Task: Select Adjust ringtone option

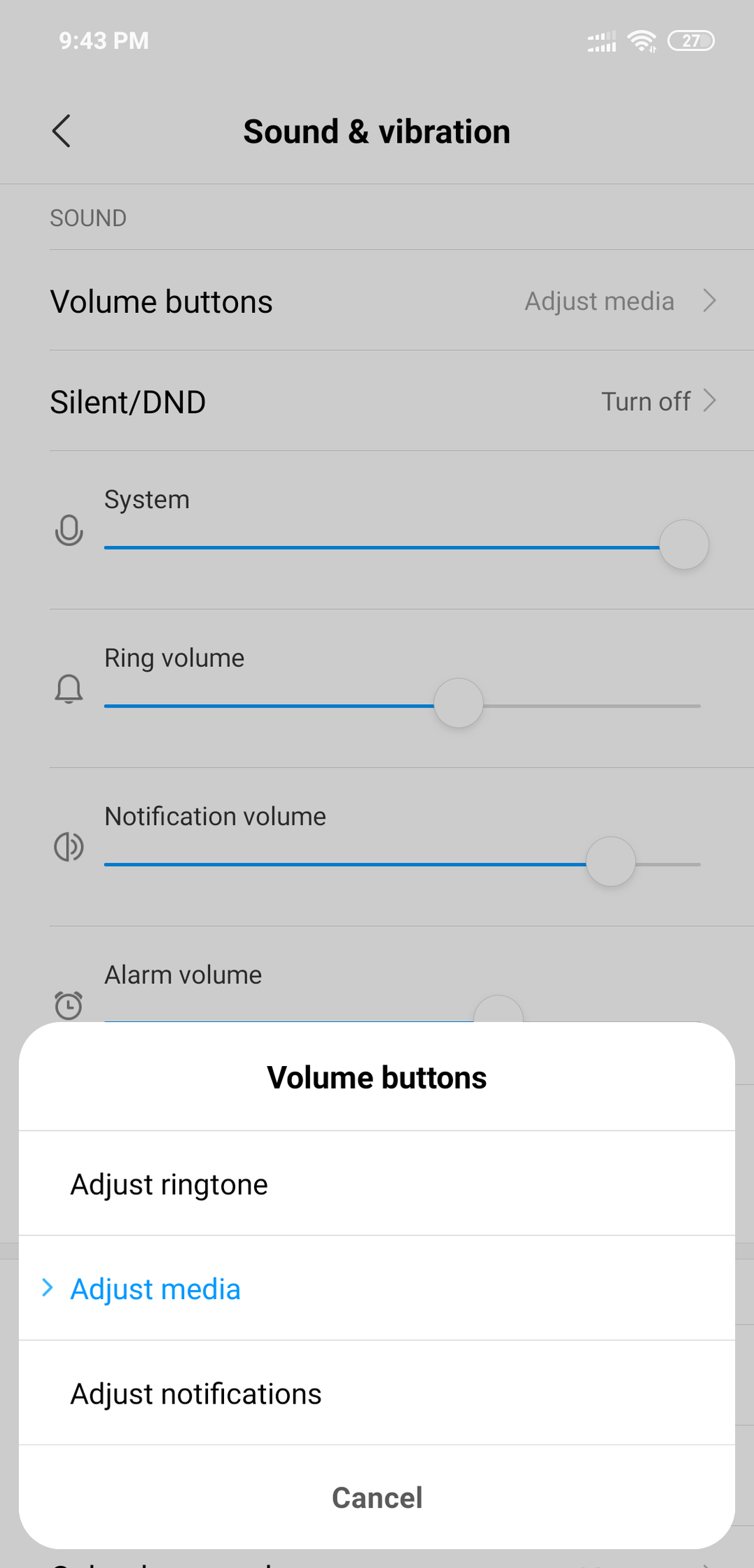Action: point(377,1184)
